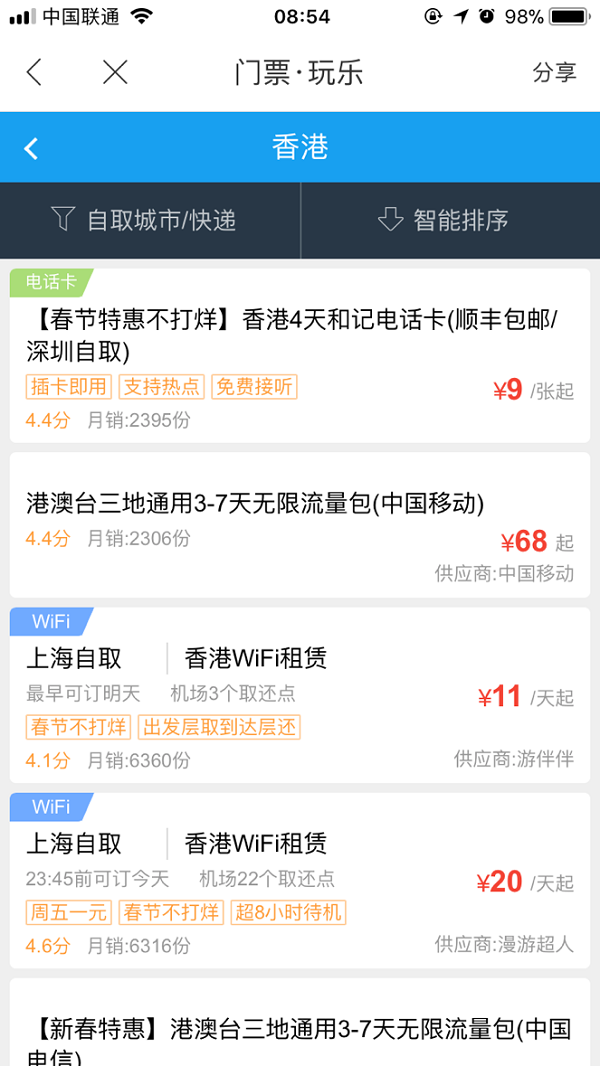
Task: Open 香港WiFi租赁 from supplier 游伴伴
Action: click(298, 695)
